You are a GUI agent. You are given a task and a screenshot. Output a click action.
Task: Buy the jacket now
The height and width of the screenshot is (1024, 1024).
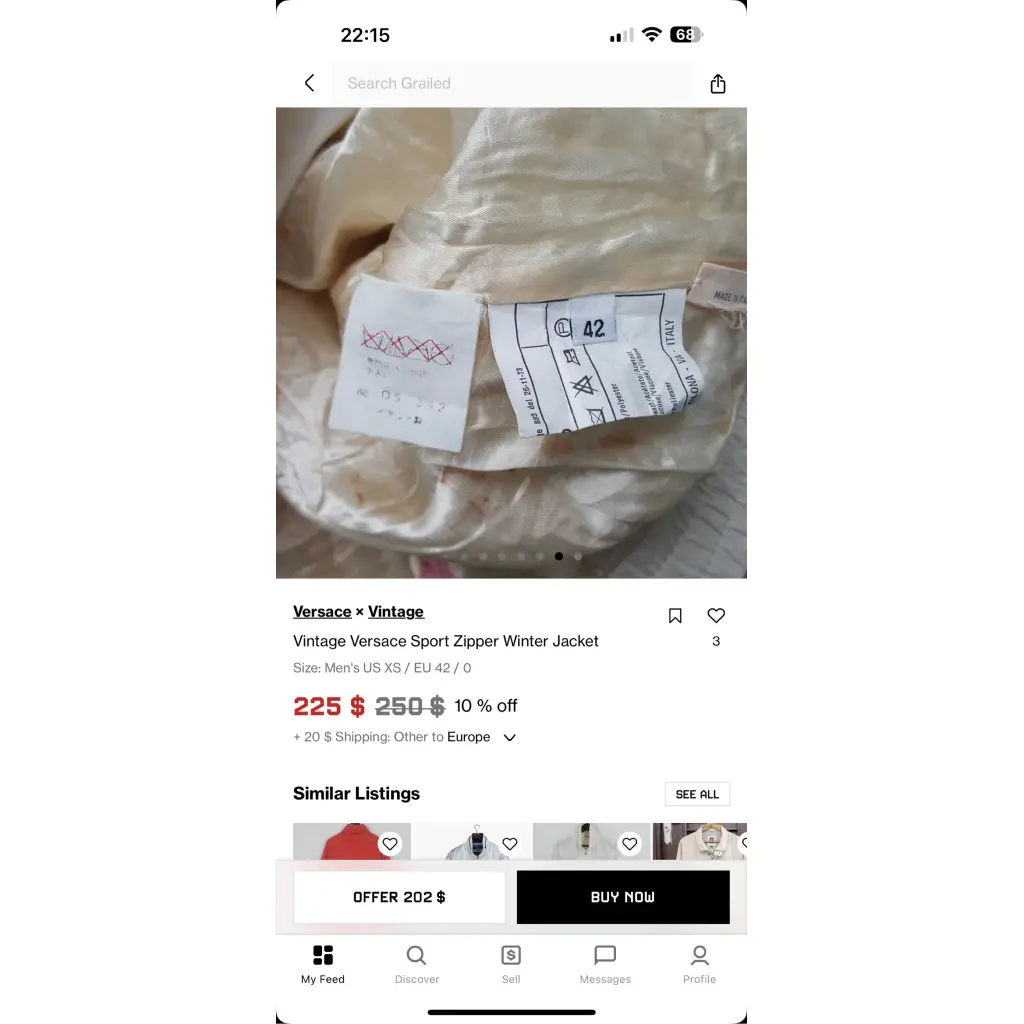click(x=623, y=897)
